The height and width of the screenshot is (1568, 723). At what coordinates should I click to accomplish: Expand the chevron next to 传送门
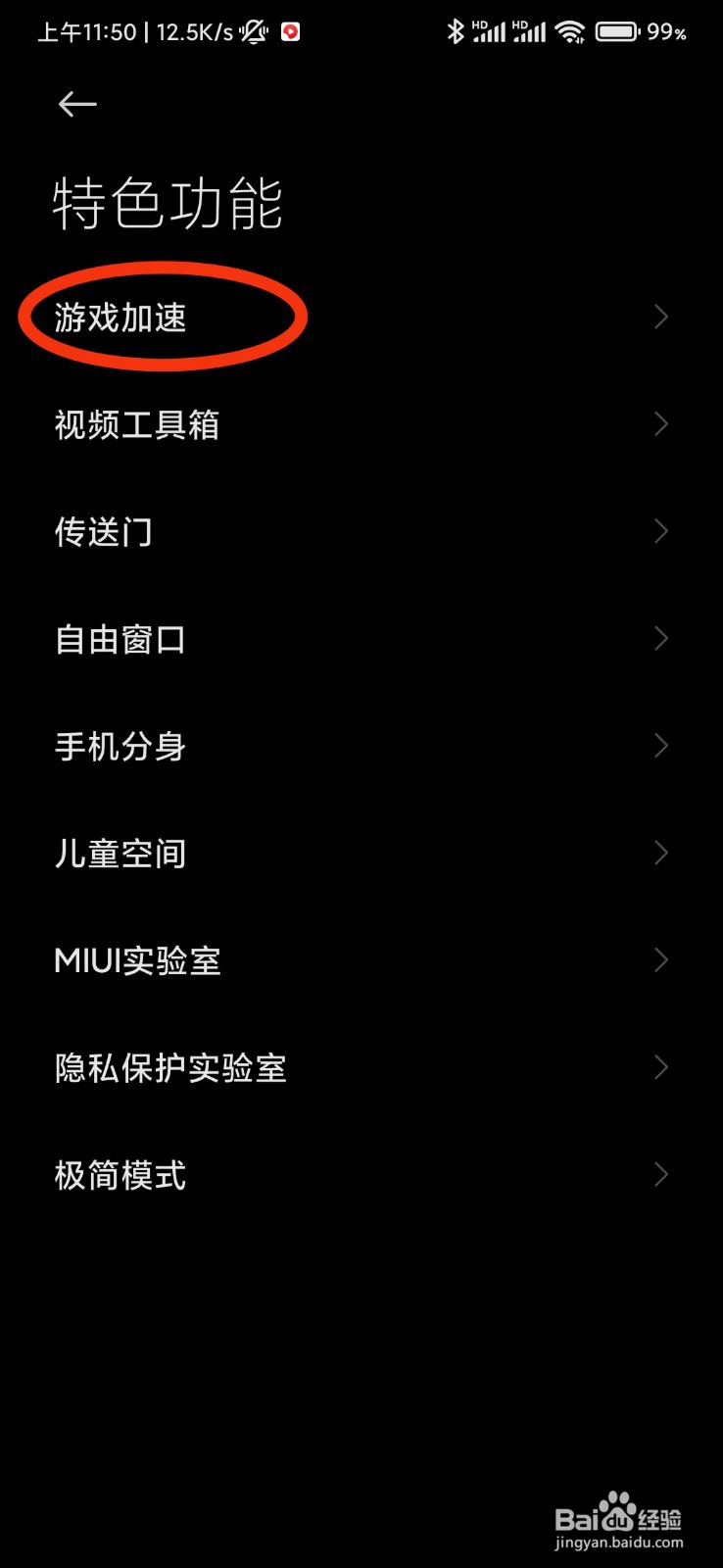click(x=661, y=531)
